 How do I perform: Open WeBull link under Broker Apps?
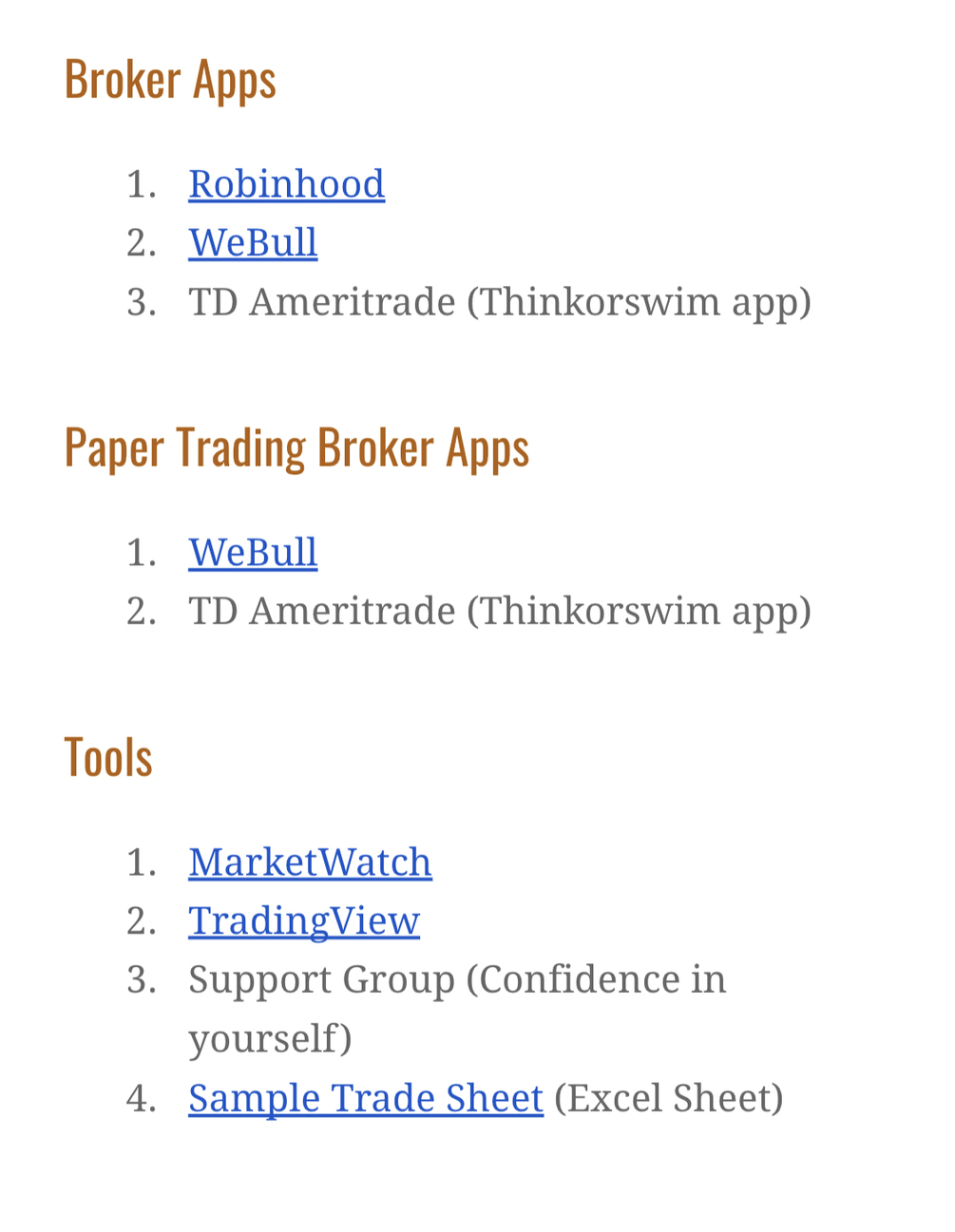(253, 243)
